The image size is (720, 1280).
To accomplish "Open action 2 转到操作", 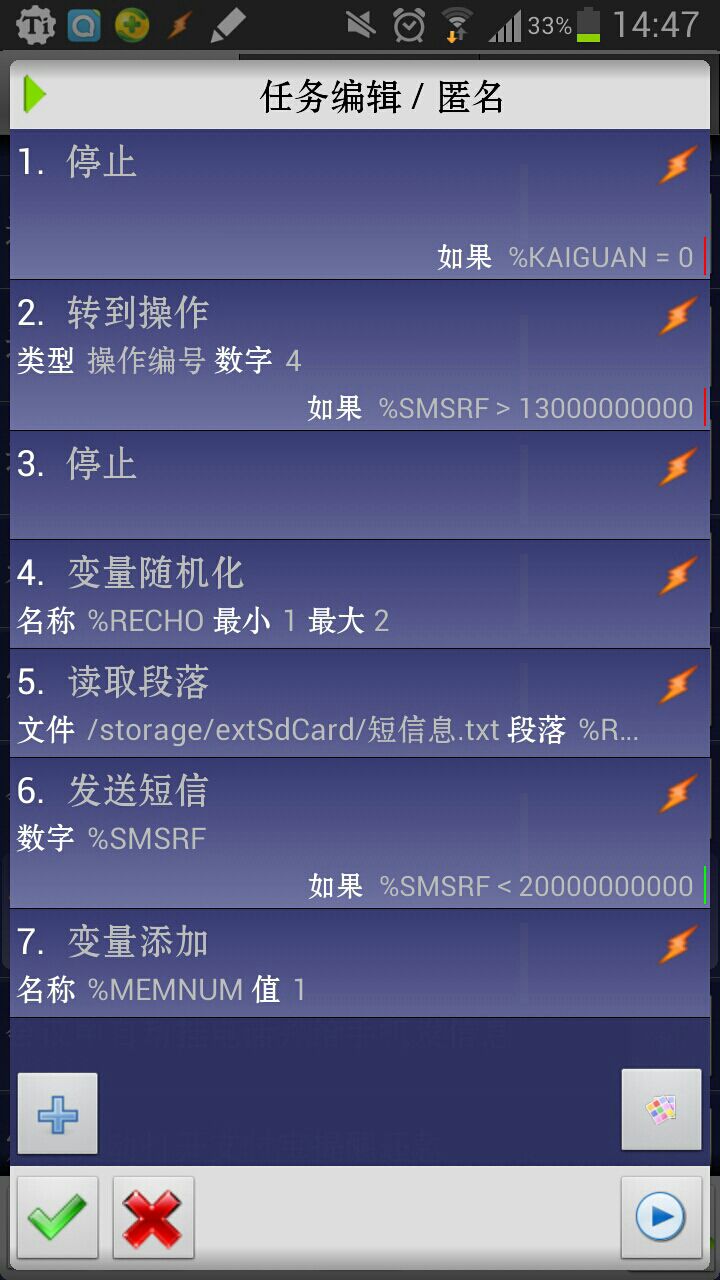I will (x=360, y=355).
